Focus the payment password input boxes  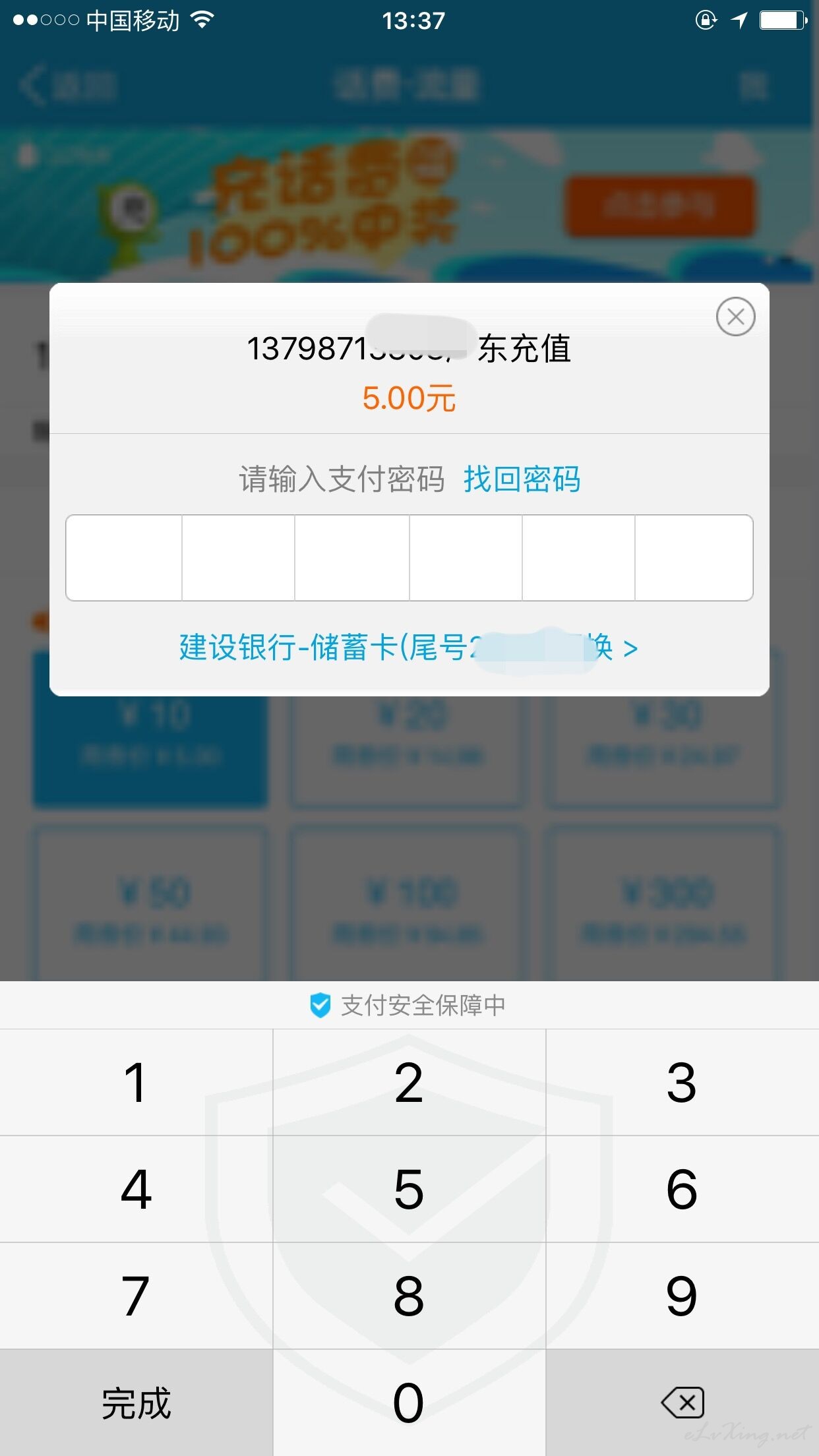tap(409, 558)
